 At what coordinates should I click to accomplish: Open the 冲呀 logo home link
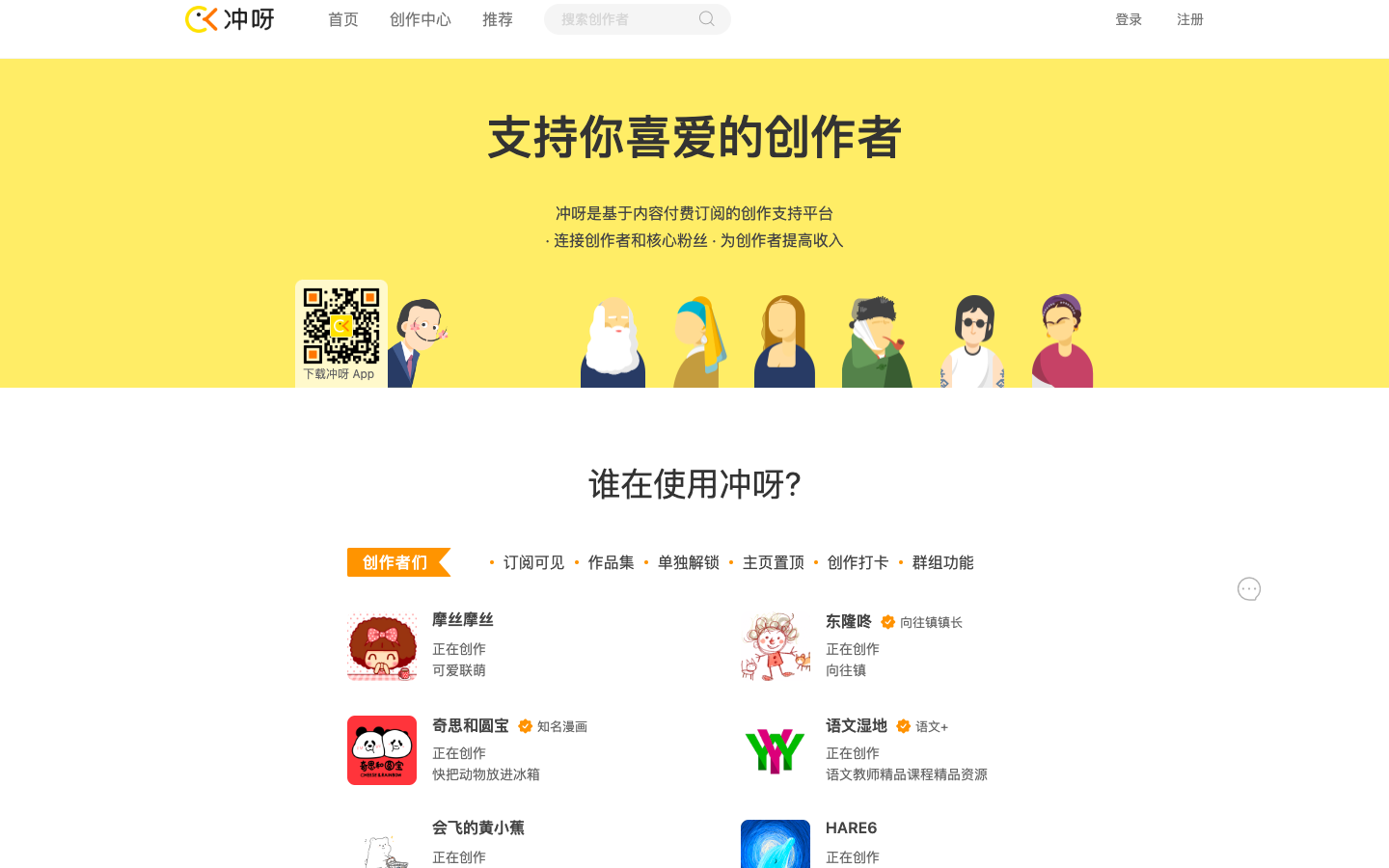coord(230,19)
